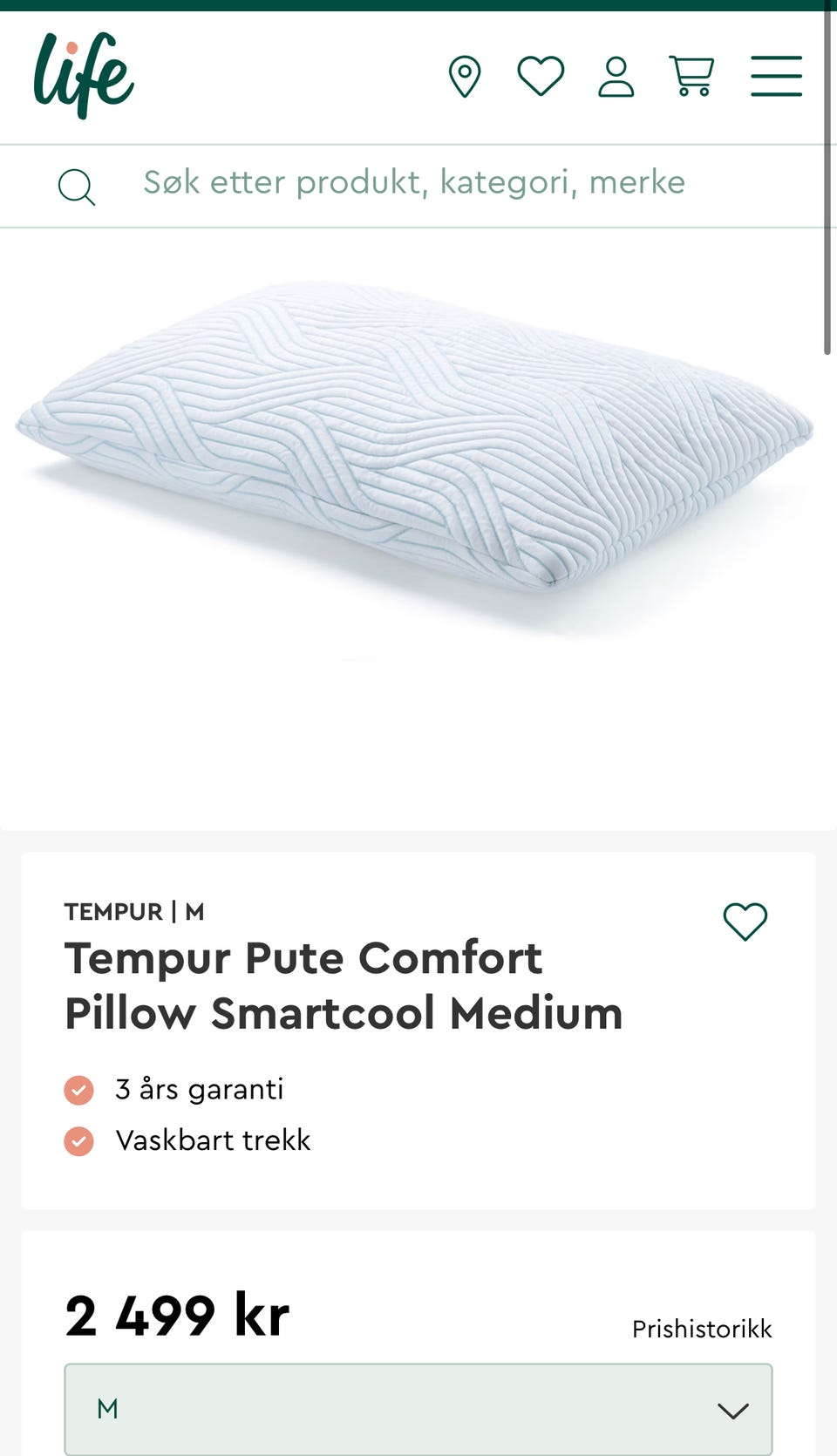The image size is (837, 1456).
Task: Open the shopping cart
Action: [x=691, y=76]
